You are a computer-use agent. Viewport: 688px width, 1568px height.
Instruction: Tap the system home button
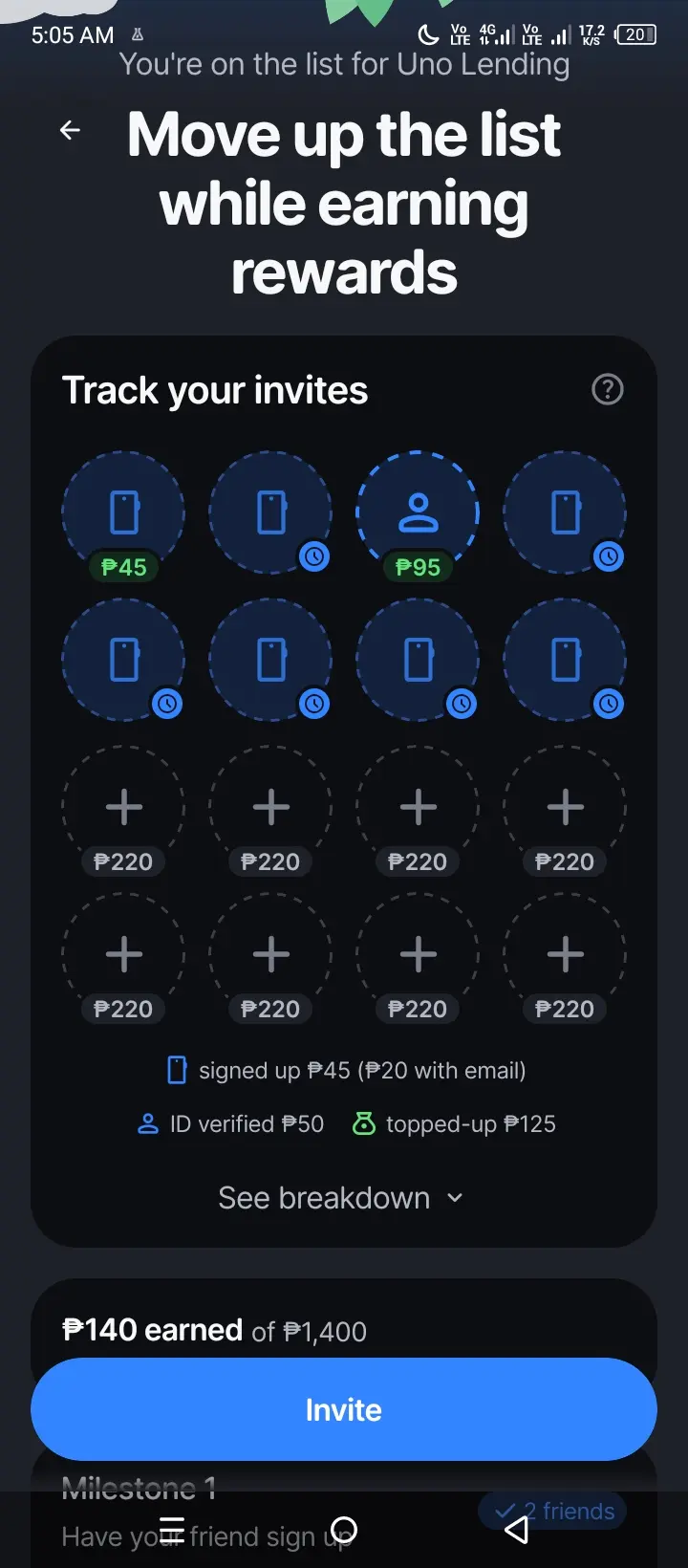[x=343, y=1530]
